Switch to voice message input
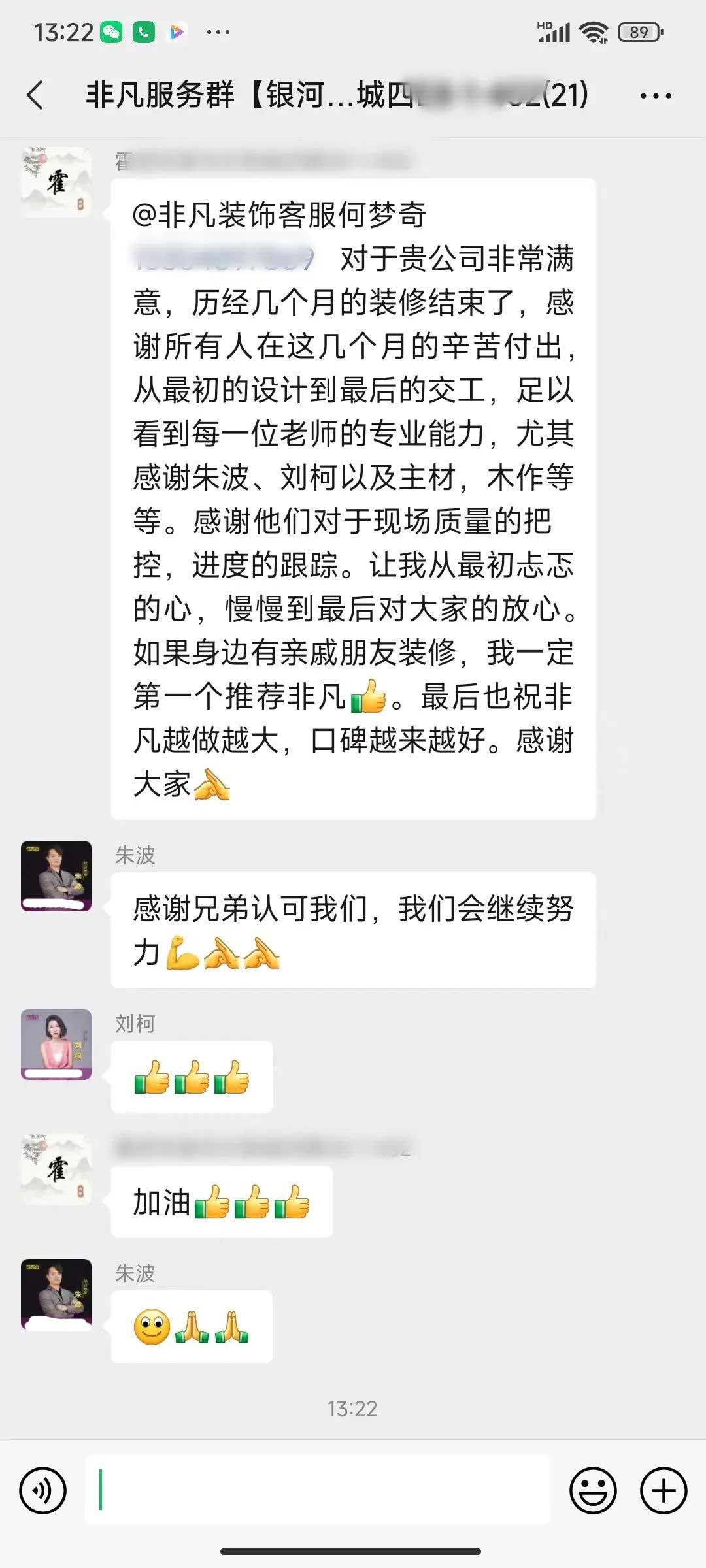Viewport: 706px width, 1568px height. 43,1491
